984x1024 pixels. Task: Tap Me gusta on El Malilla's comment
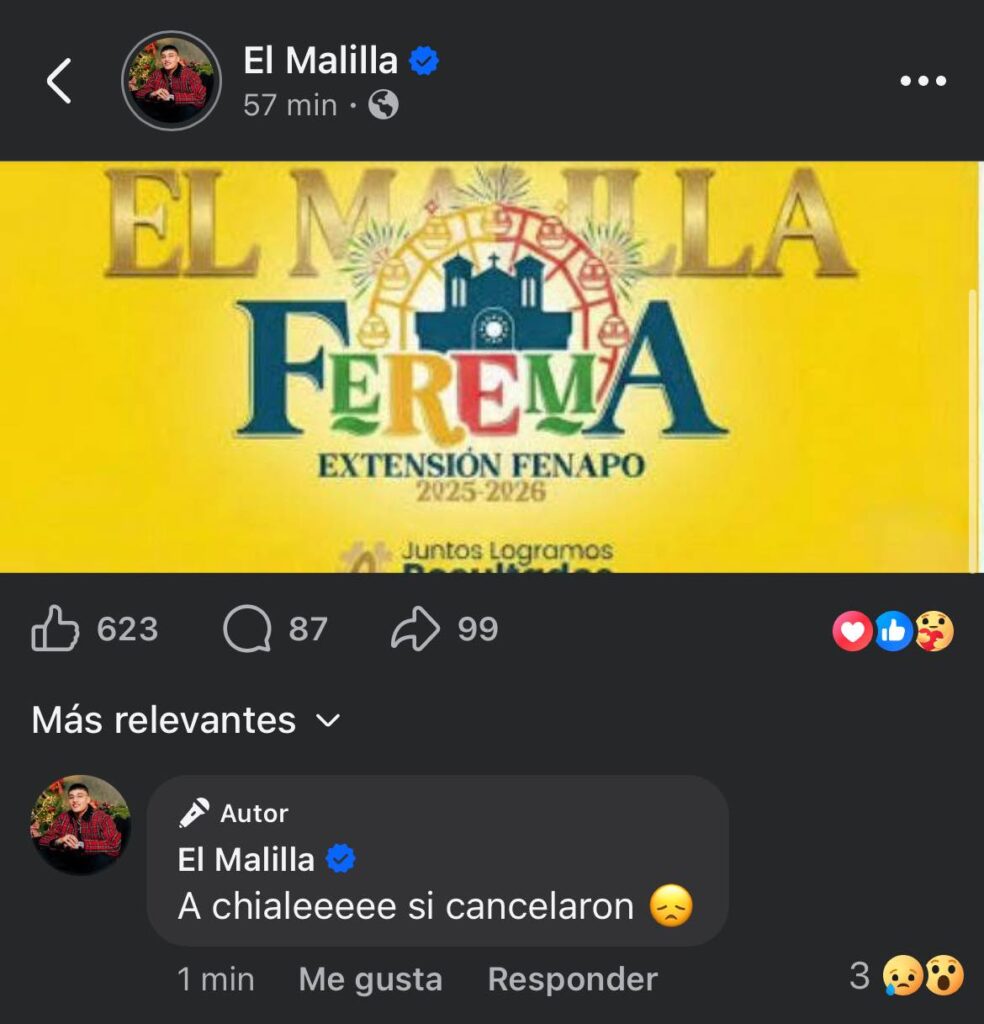tap(370, 979)
